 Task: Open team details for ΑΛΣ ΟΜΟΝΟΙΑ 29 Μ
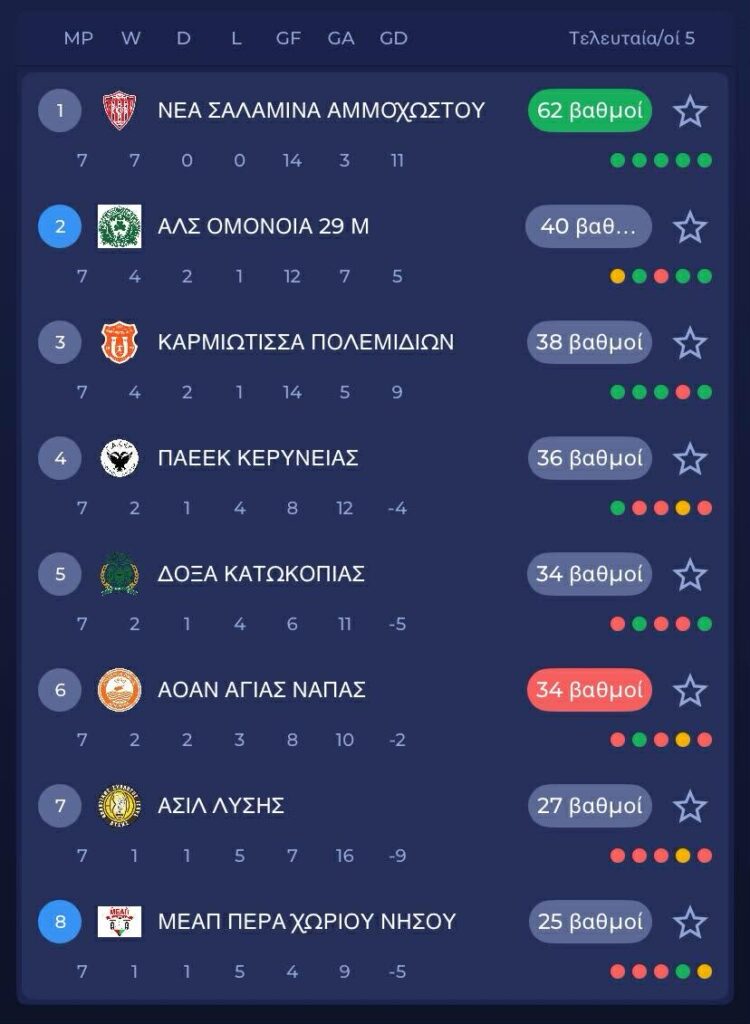263,226
